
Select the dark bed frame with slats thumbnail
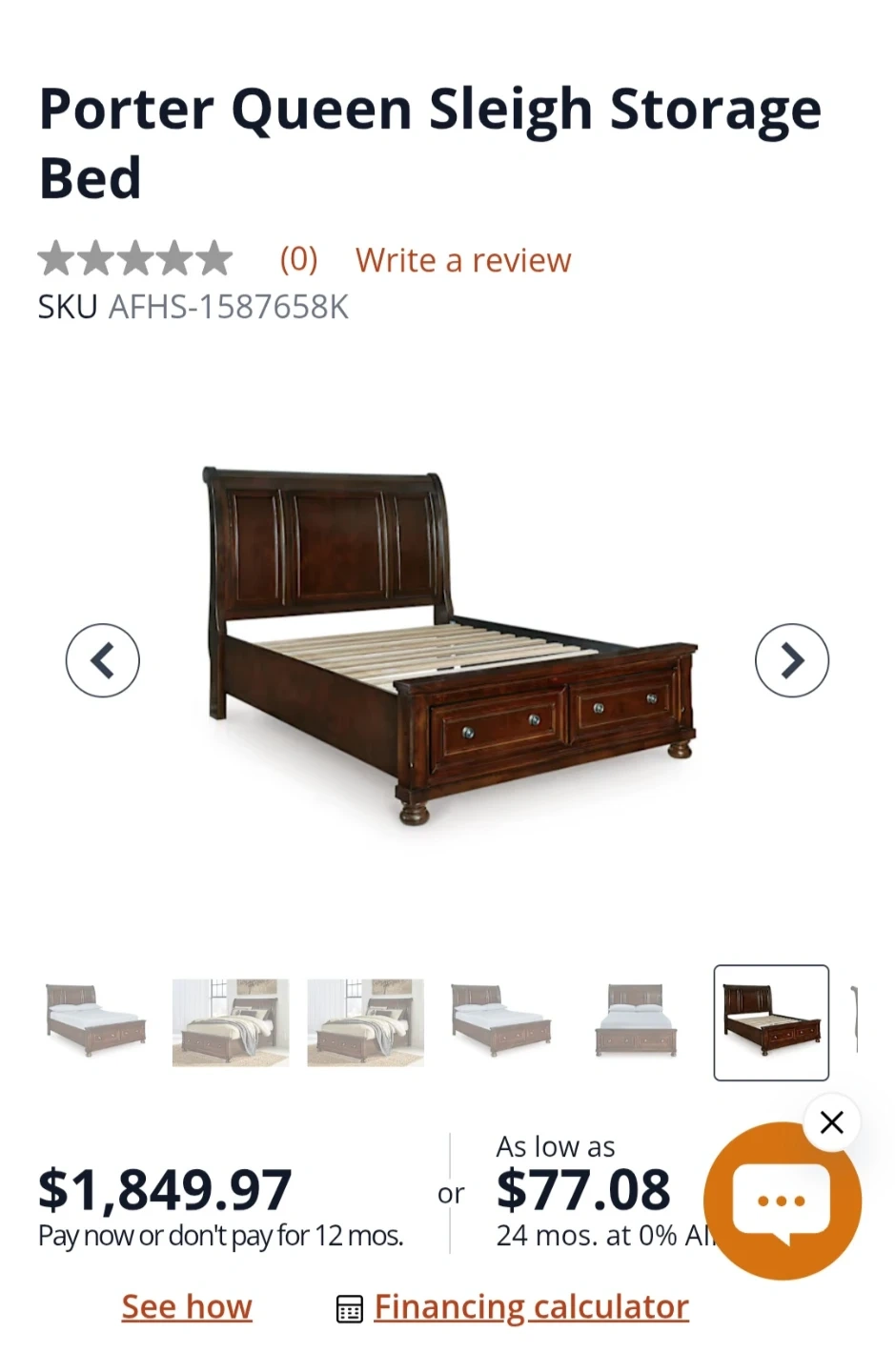771,1022
